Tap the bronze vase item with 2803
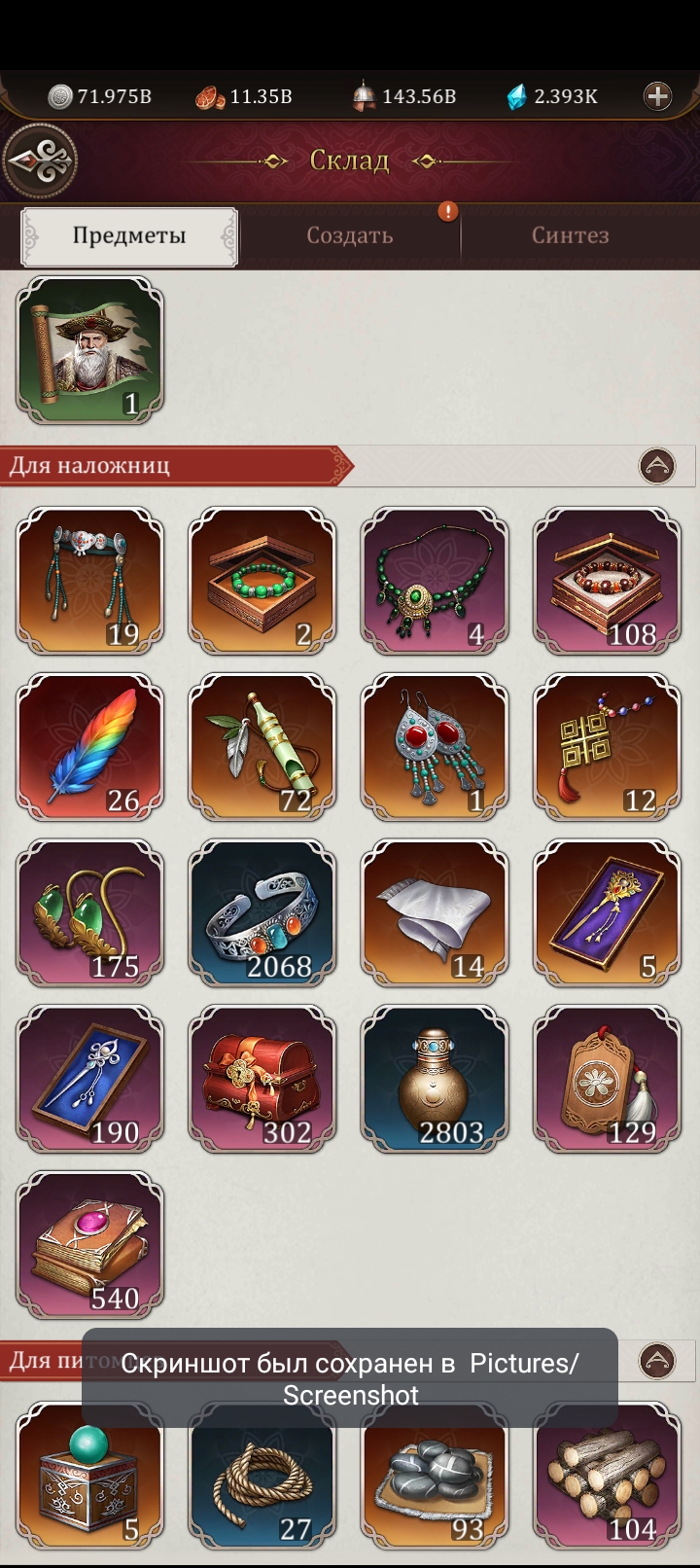This screenshot has width=700, height=1568. pos(434,1078)
